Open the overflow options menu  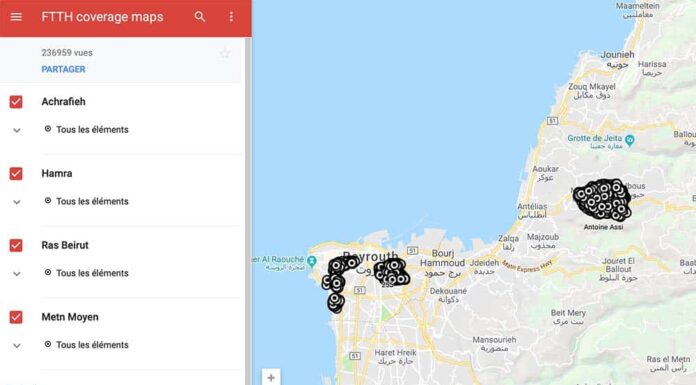pos(231,17)
